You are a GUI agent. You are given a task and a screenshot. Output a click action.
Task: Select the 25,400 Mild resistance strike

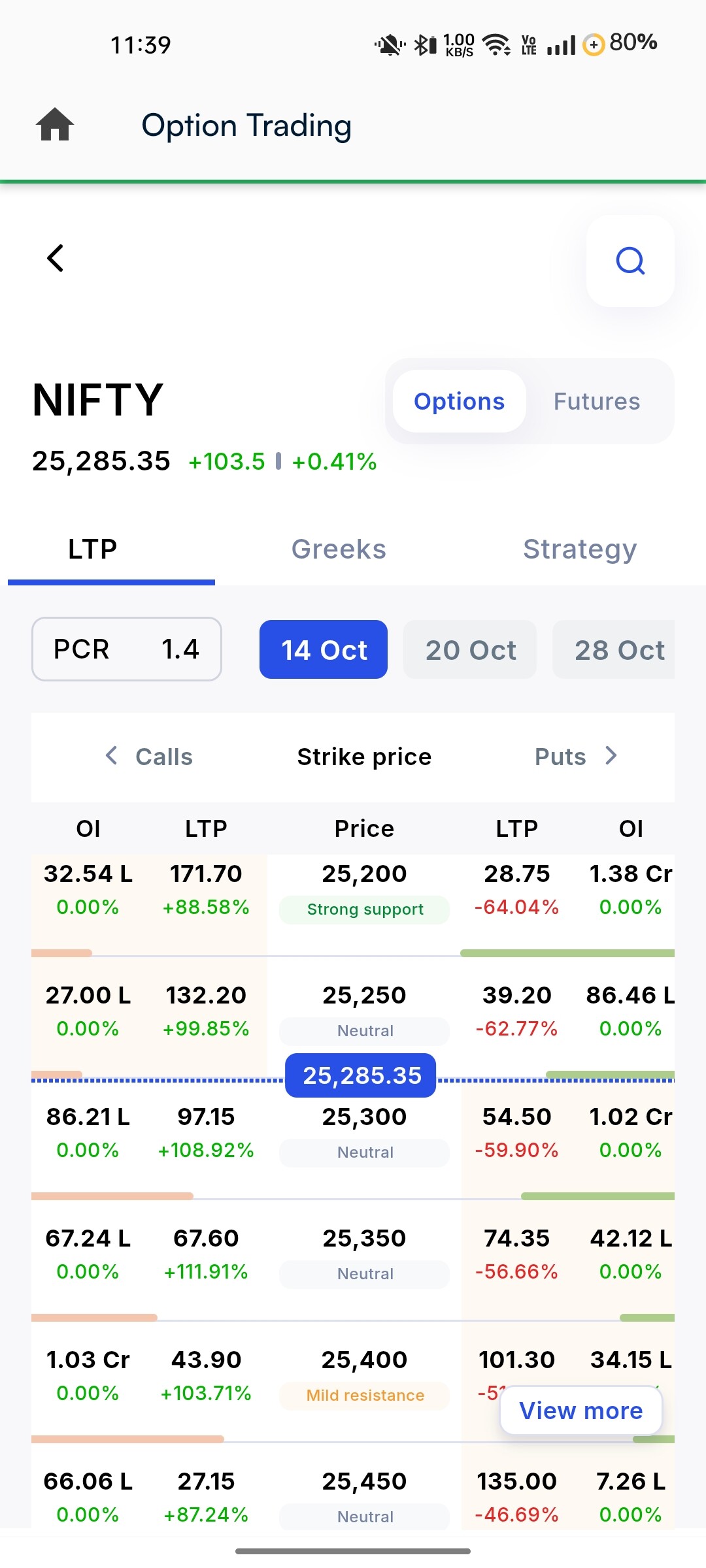[x=364, y=1361]
